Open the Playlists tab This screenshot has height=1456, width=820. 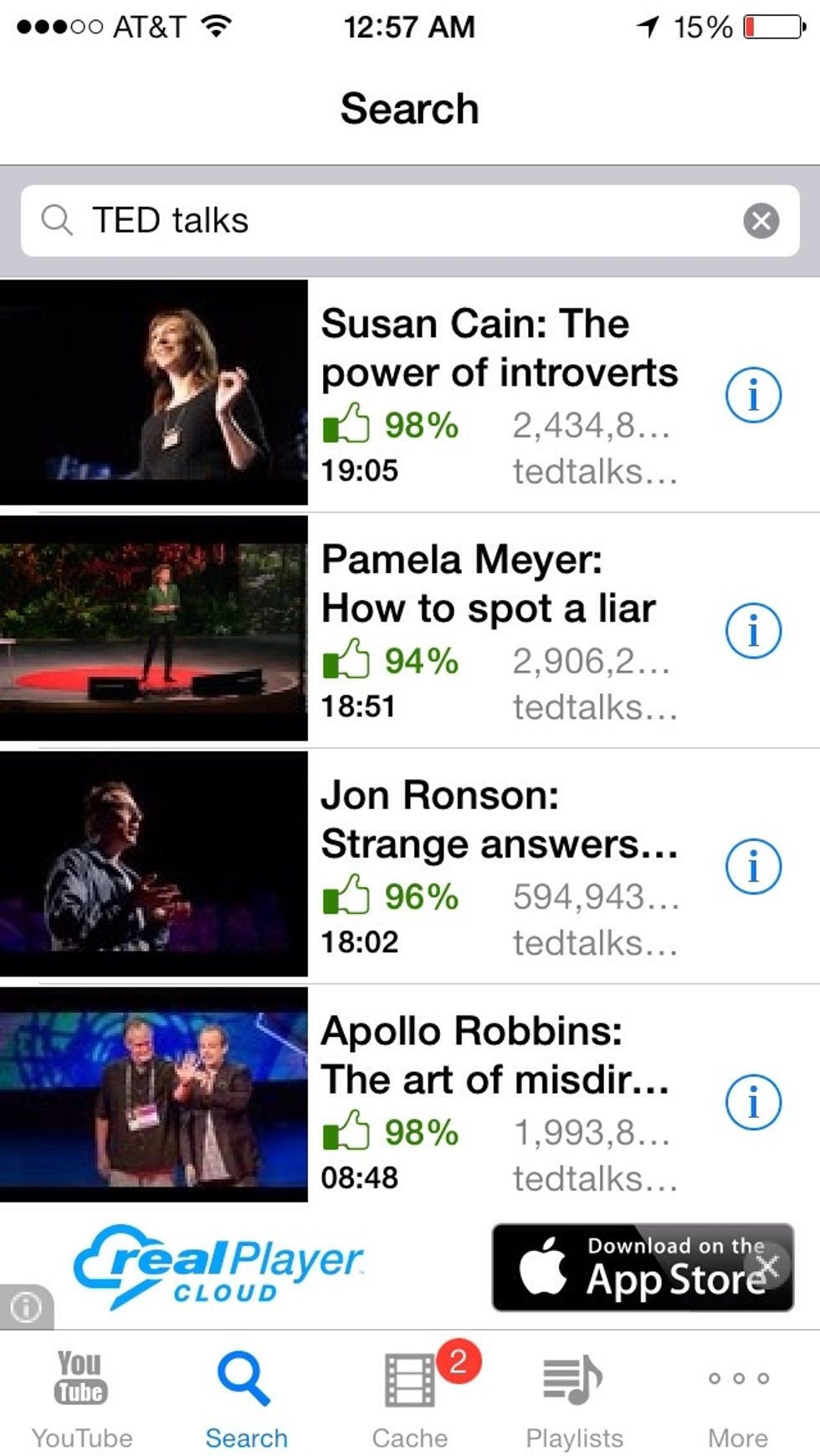(574, 1393)
